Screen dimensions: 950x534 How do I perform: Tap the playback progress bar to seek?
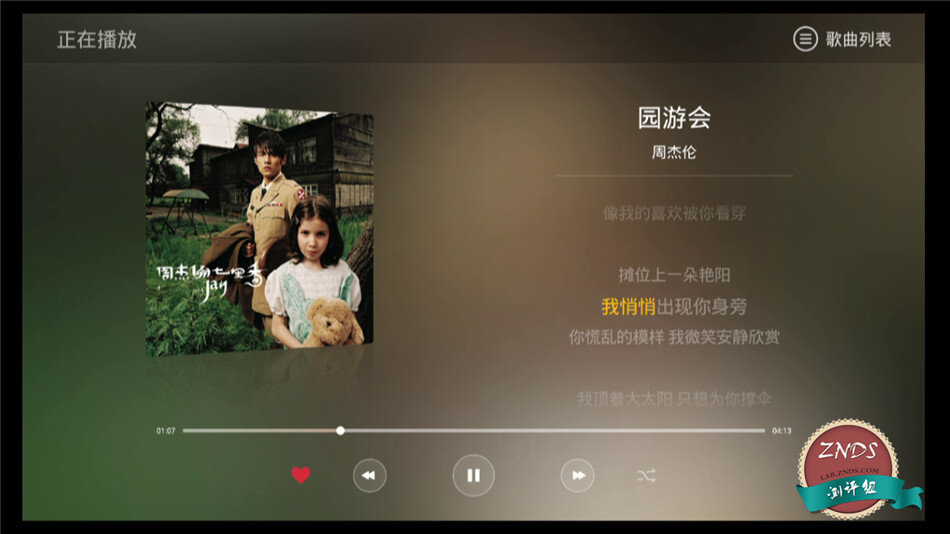point(473,431)
